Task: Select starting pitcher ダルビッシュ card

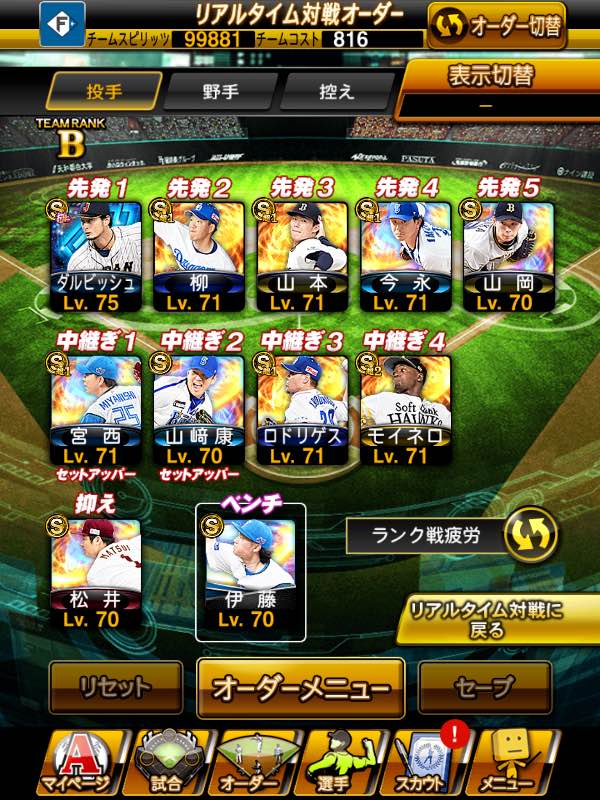Action: coord(95,256)
